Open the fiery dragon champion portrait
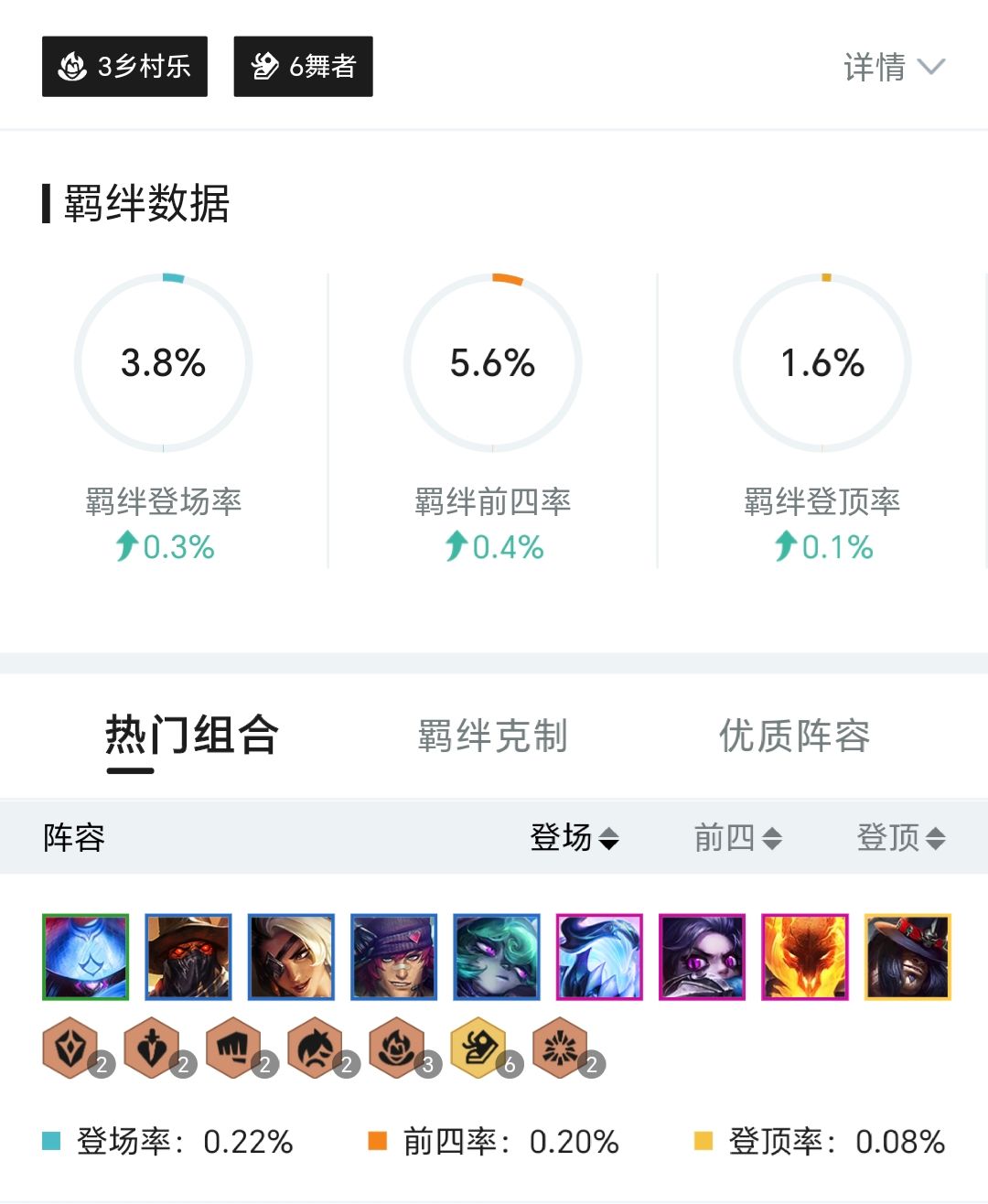Viewport: 988px width, 1204px height. point(805,957)
